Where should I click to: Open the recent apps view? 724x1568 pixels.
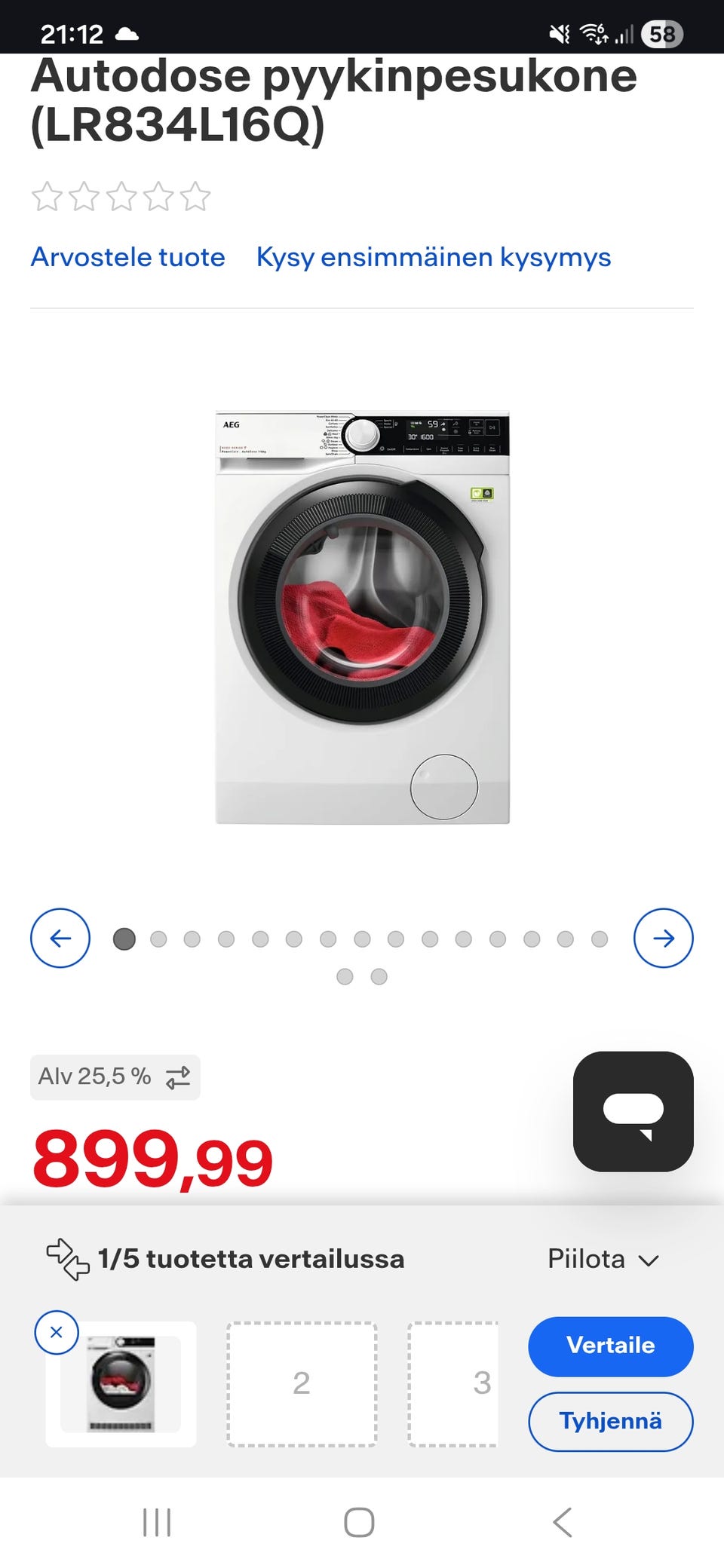pos(157,1522)
